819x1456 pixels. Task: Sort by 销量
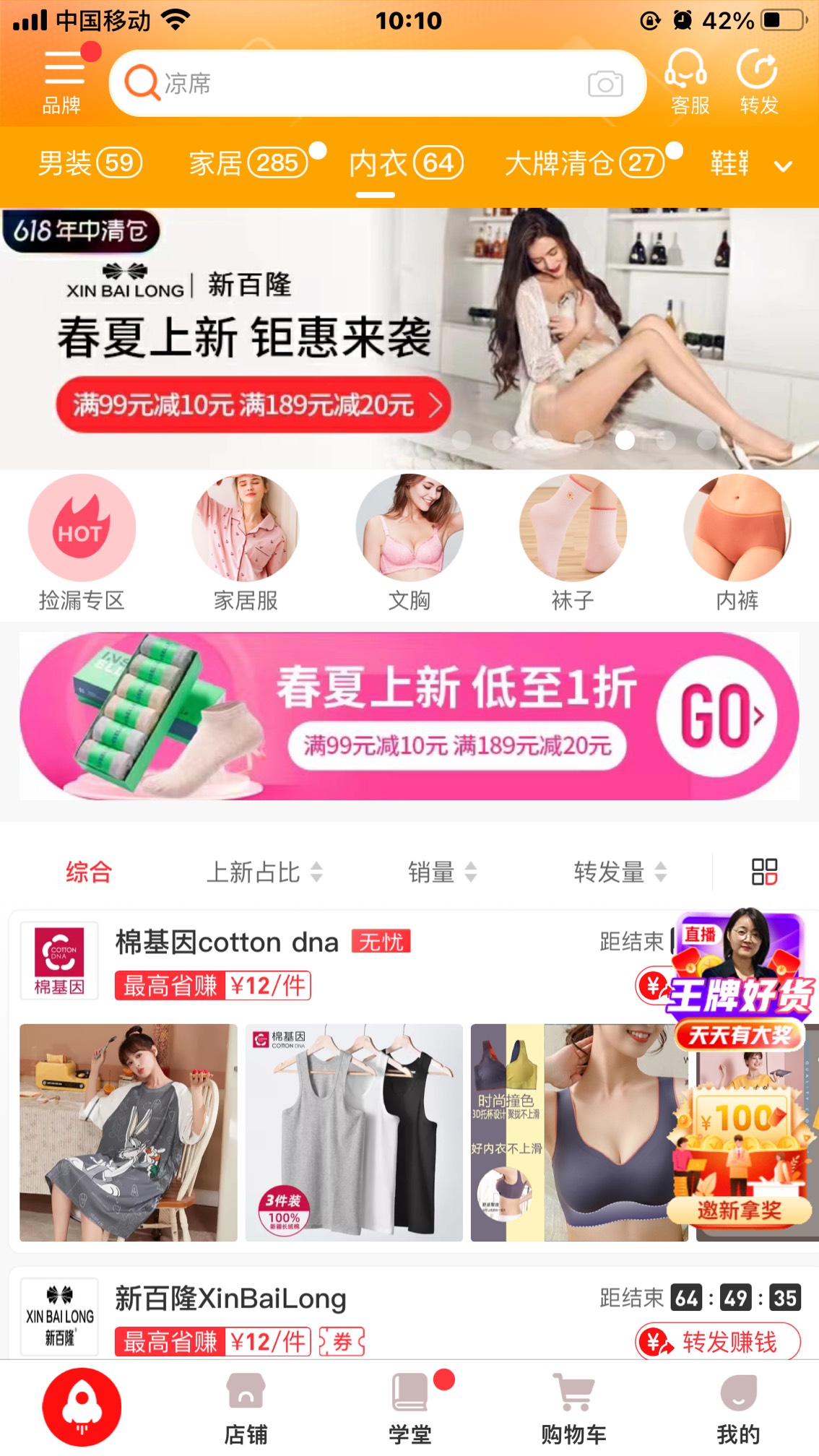tap(442, 872)
